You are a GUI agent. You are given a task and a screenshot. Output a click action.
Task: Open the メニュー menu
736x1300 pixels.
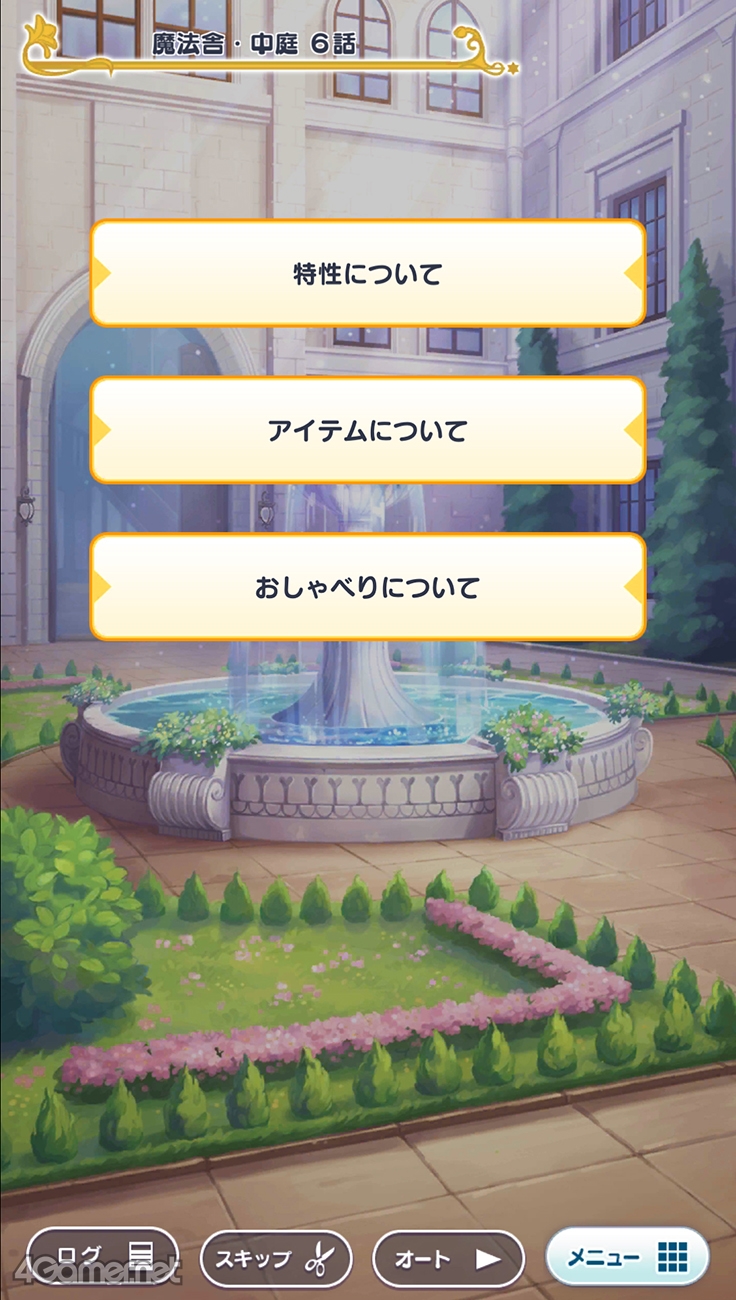point(627,1256)
